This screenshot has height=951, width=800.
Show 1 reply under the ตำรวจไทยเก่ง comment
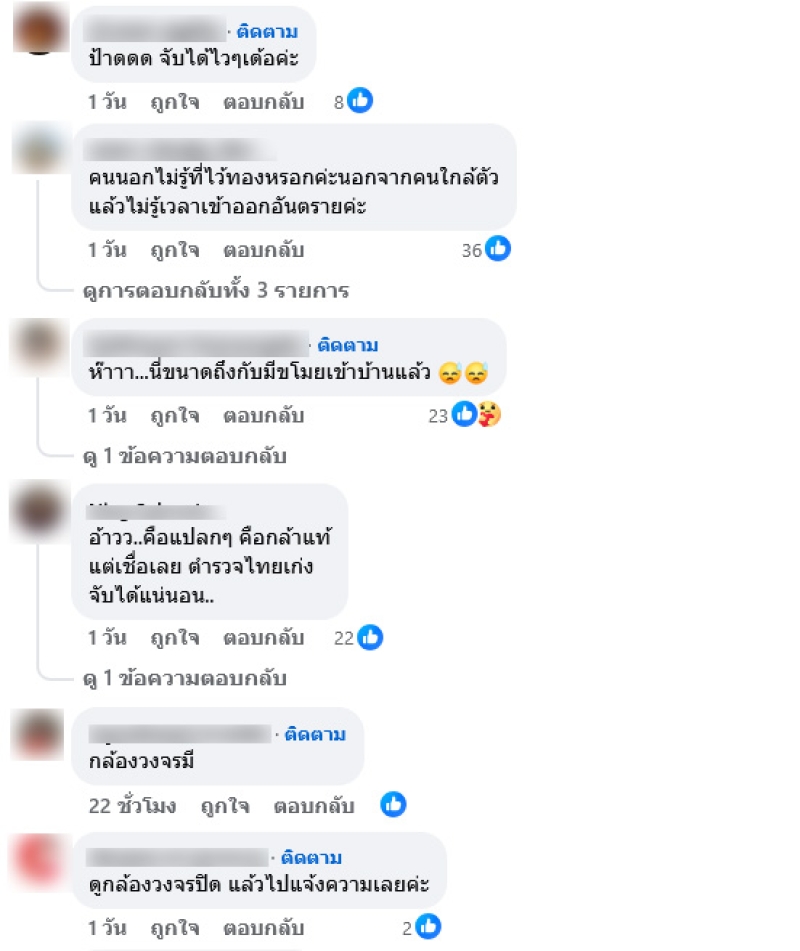(x=185, y=678)
